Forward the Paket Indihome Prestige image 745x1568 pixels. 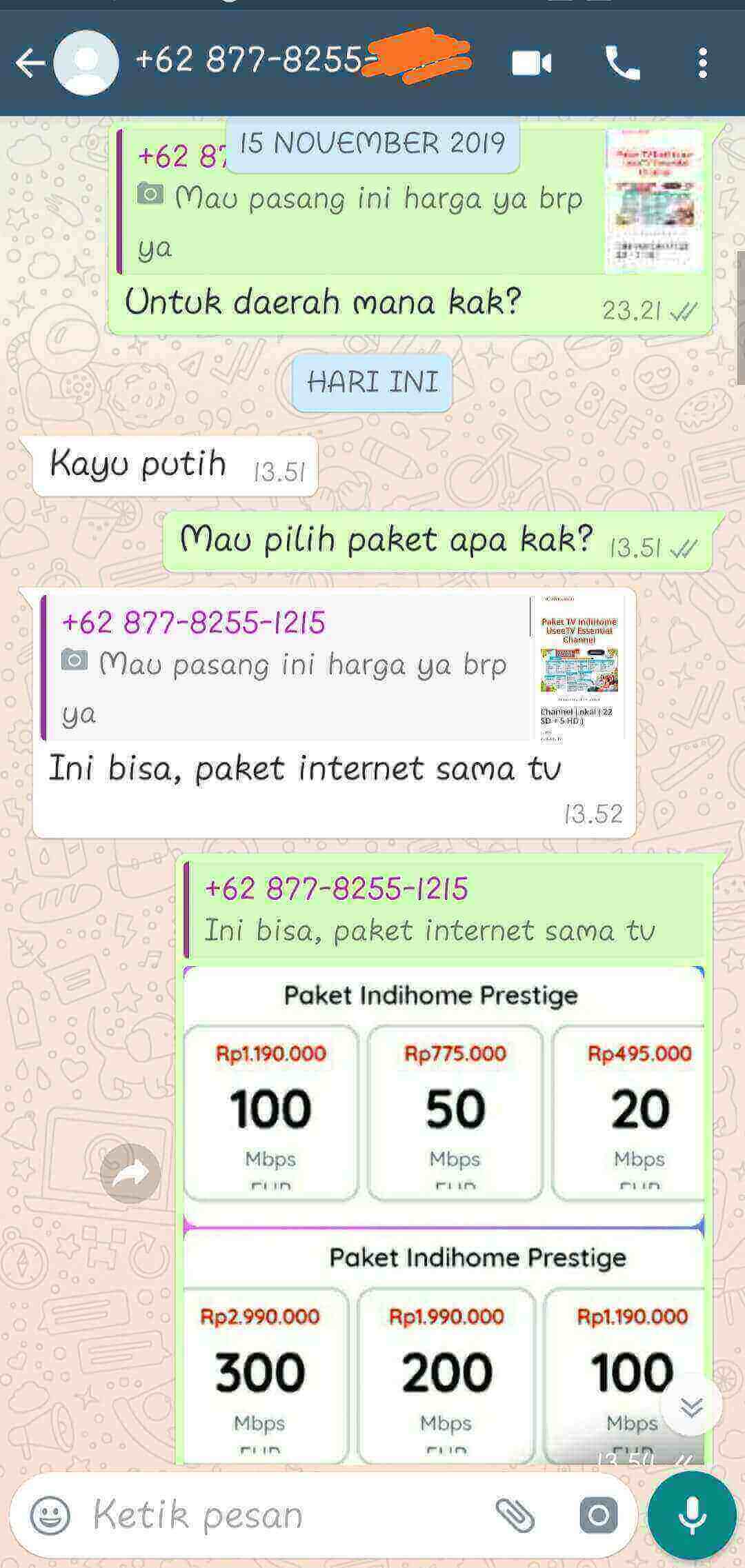coord(130,1173)
